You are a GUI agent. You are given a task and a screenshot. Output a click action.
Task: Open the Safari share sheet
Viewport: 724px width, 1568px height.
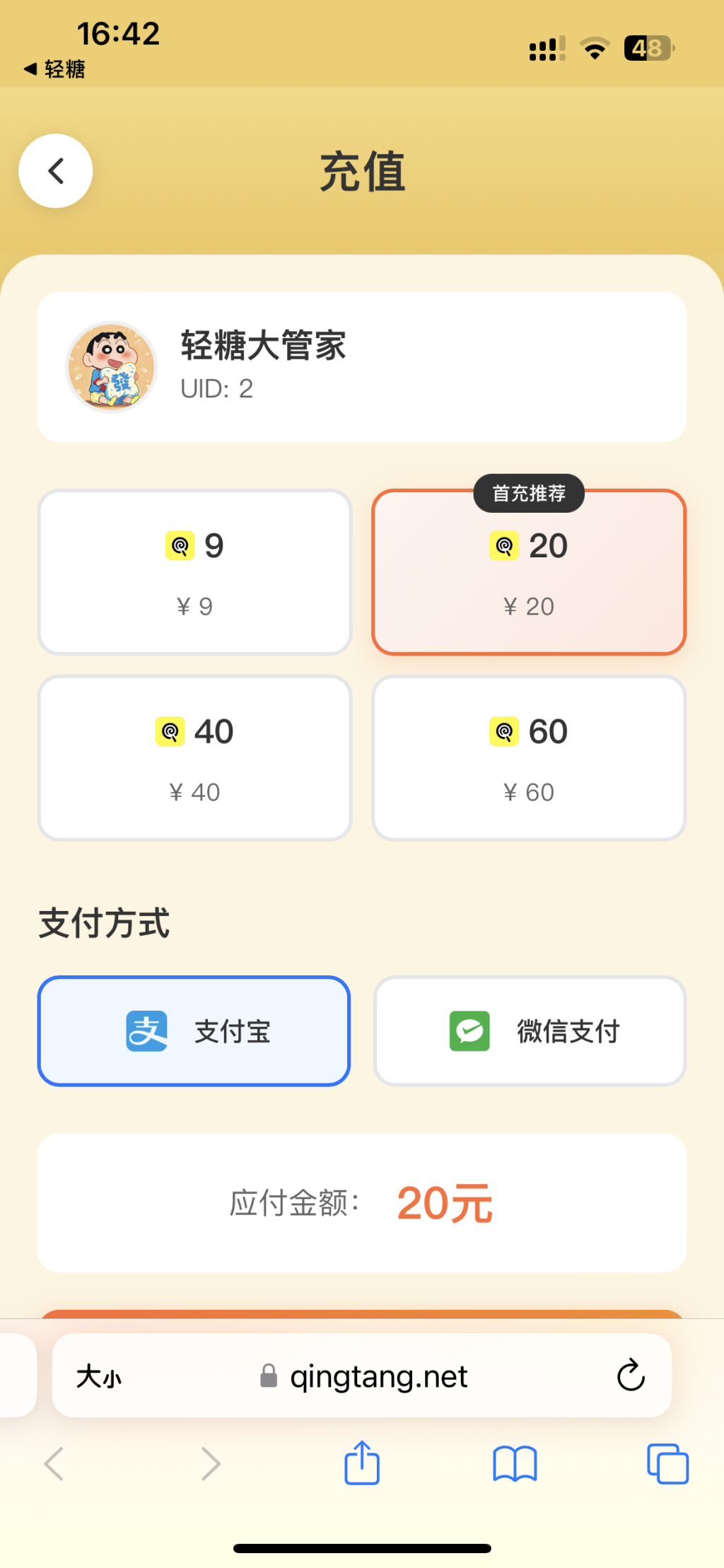tap(362, 1463)
